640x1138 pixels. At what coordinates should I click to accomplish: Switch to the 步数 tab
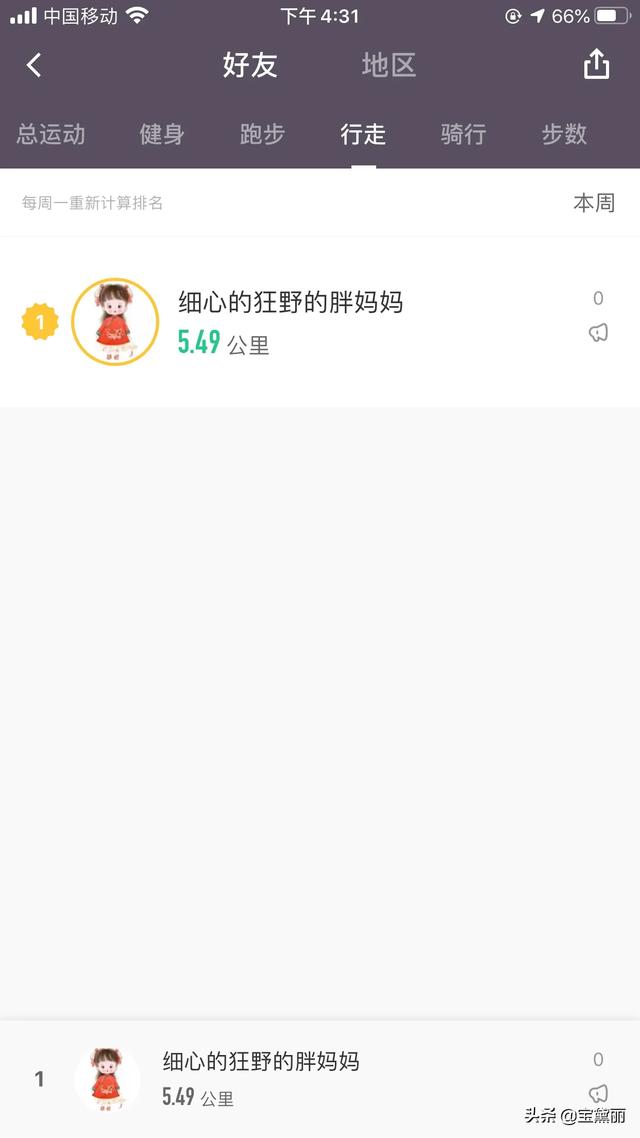[x=564, y=134]
